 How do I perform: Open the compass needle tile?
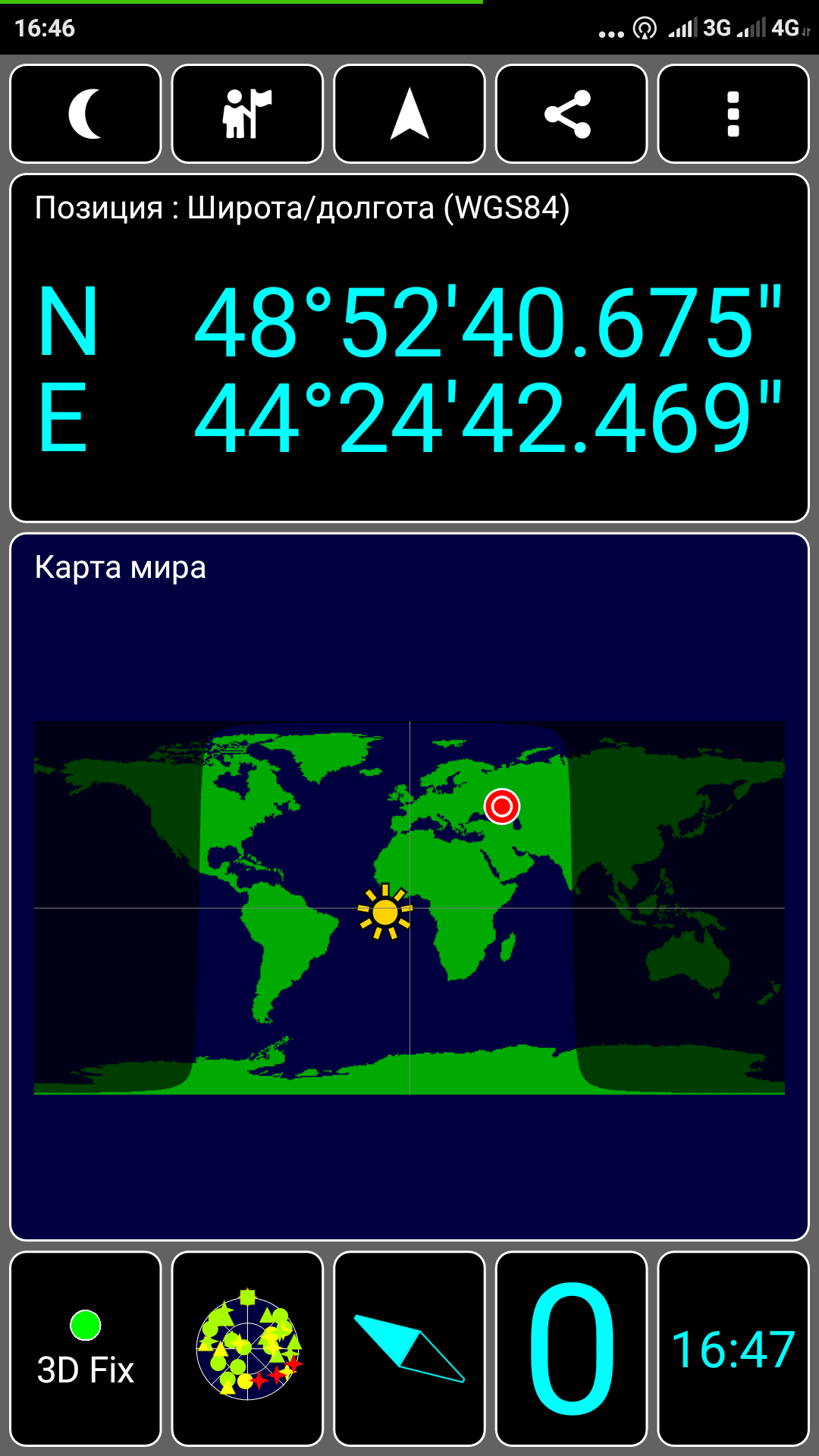(409, 1349)
